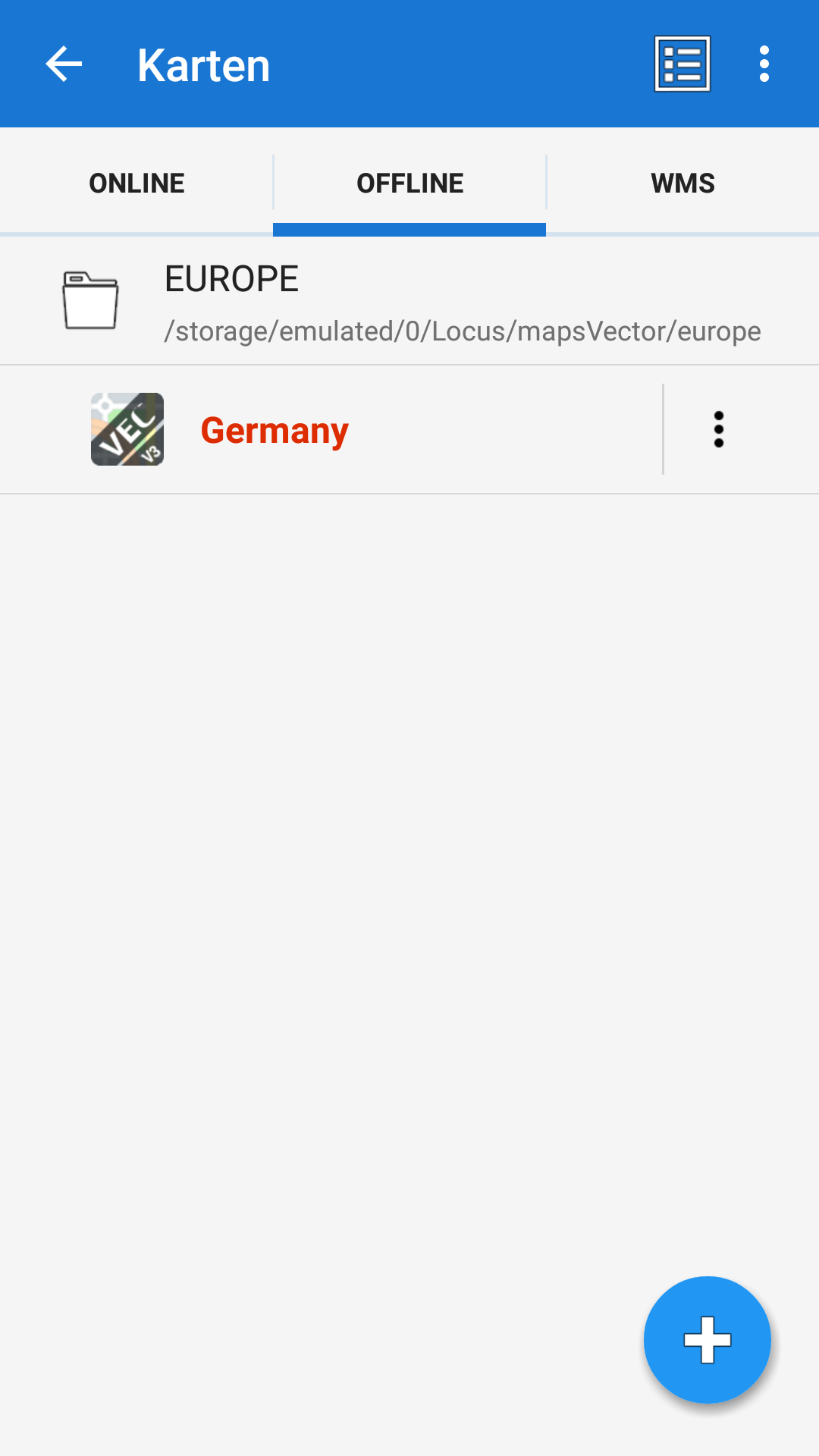Viewport: 819px width, 1456px height.
Task: Switch to the ONLINE tab
Action: click(x=136, y=183)
